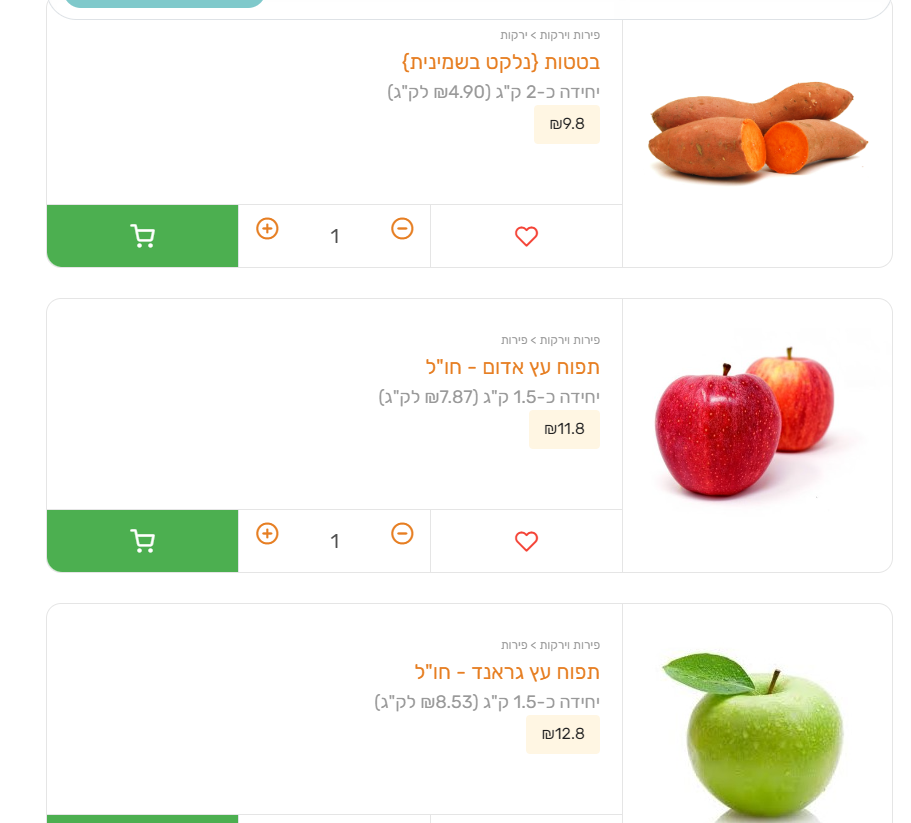Viewport: 911px width, 823px height.
Task: Increase quantity of sweet potatoes (בטטות)
Action: (x=267, y=229)
